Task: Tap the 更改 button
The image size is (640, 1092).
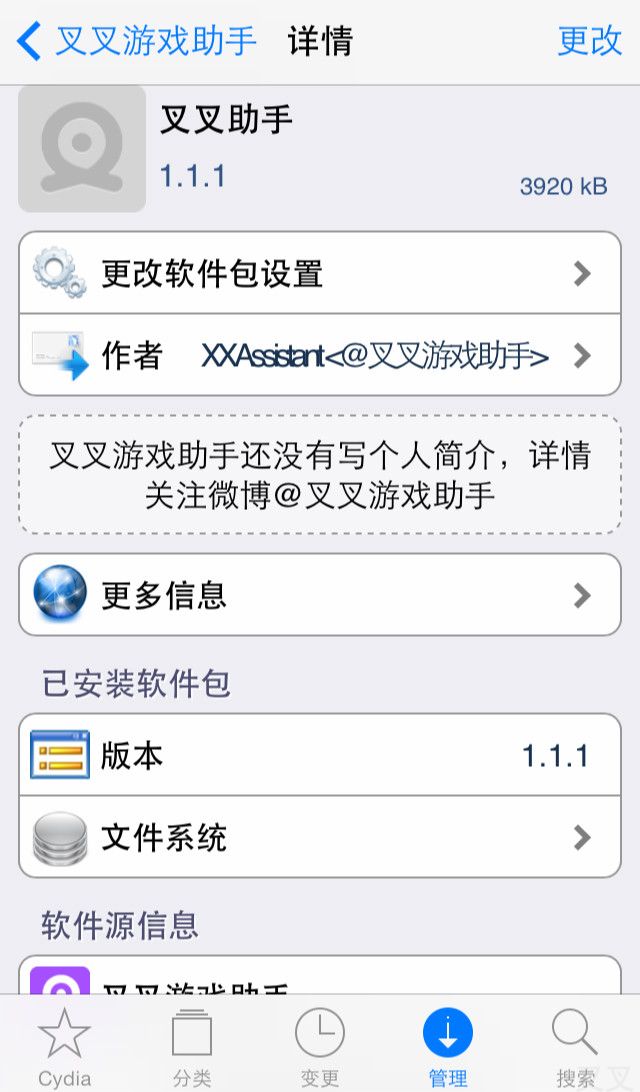Action: click(x=589, y=41)
